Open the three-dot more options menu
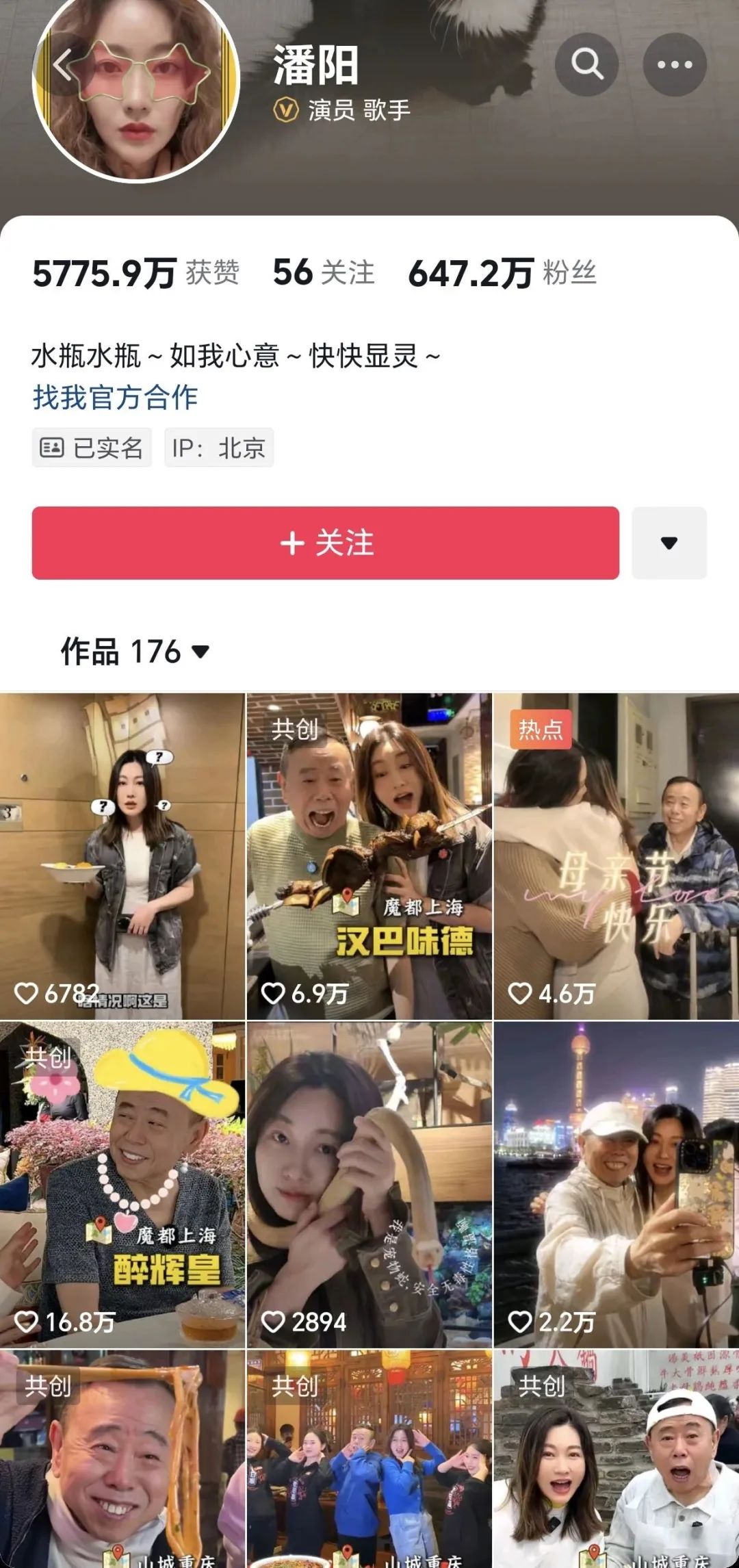The height and width of the screenshot is (1568, 739). [675, 64]
